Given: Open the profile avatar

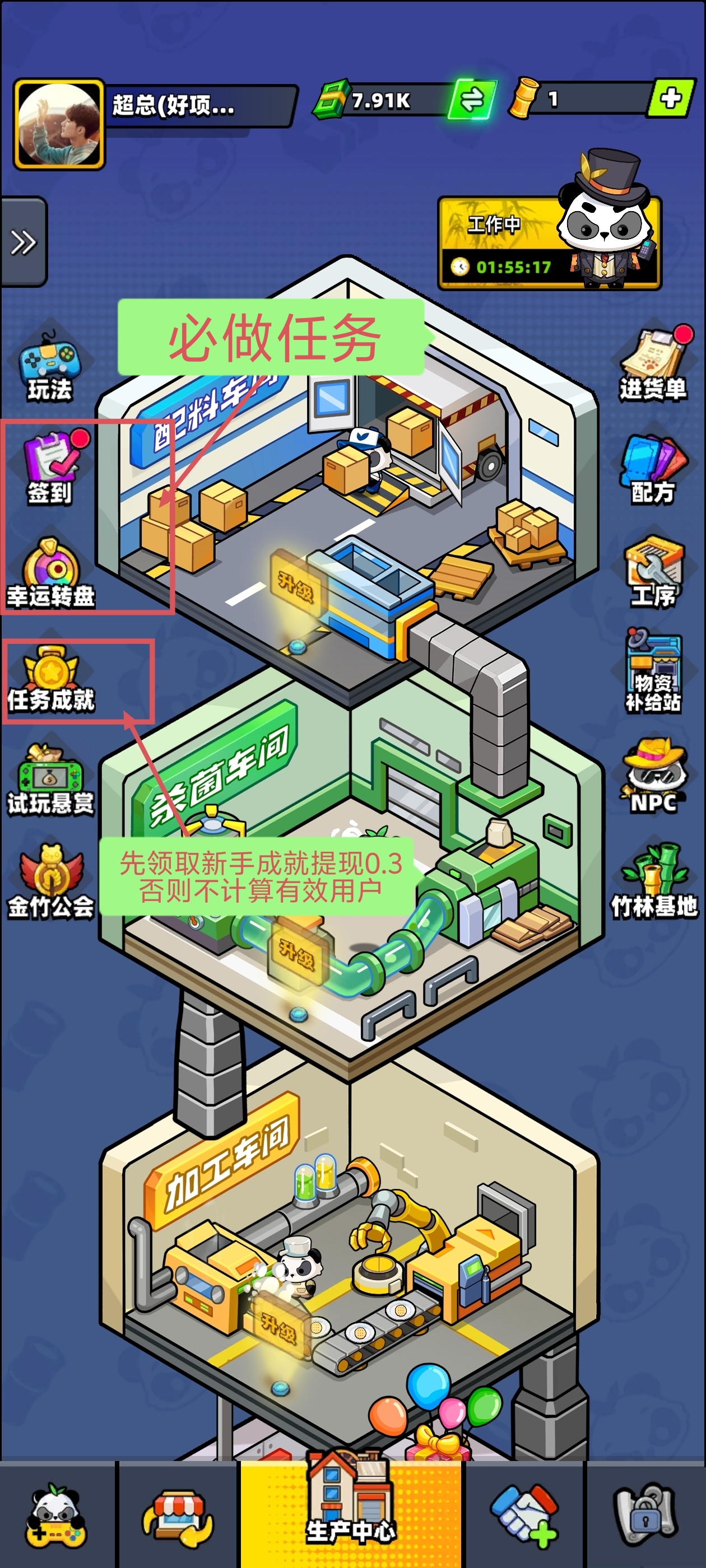Looking at the screenshot, I should coord(59,124).
